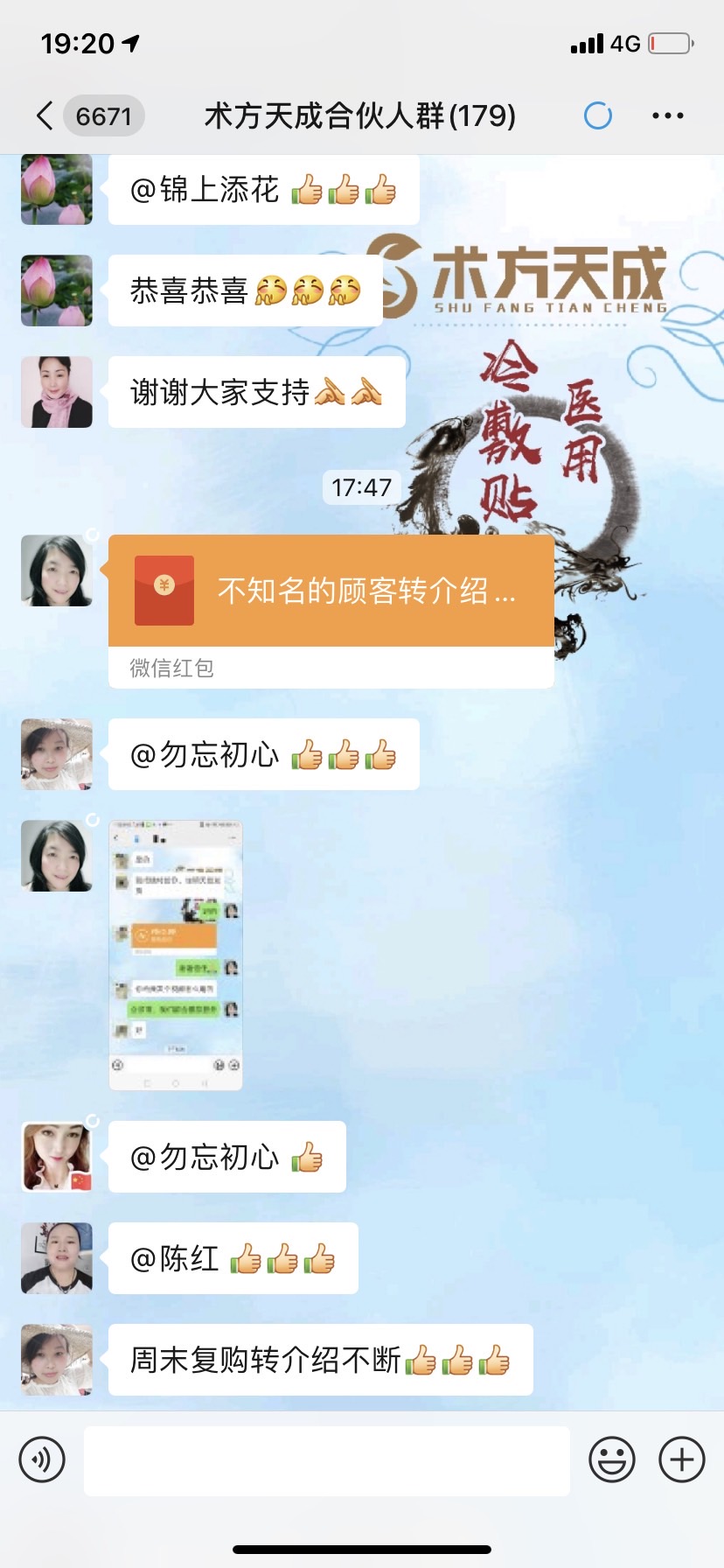This screenshot has height=1568, width=724.
Task: Open the WeChat red packet
Action: [x=331, y=591]
